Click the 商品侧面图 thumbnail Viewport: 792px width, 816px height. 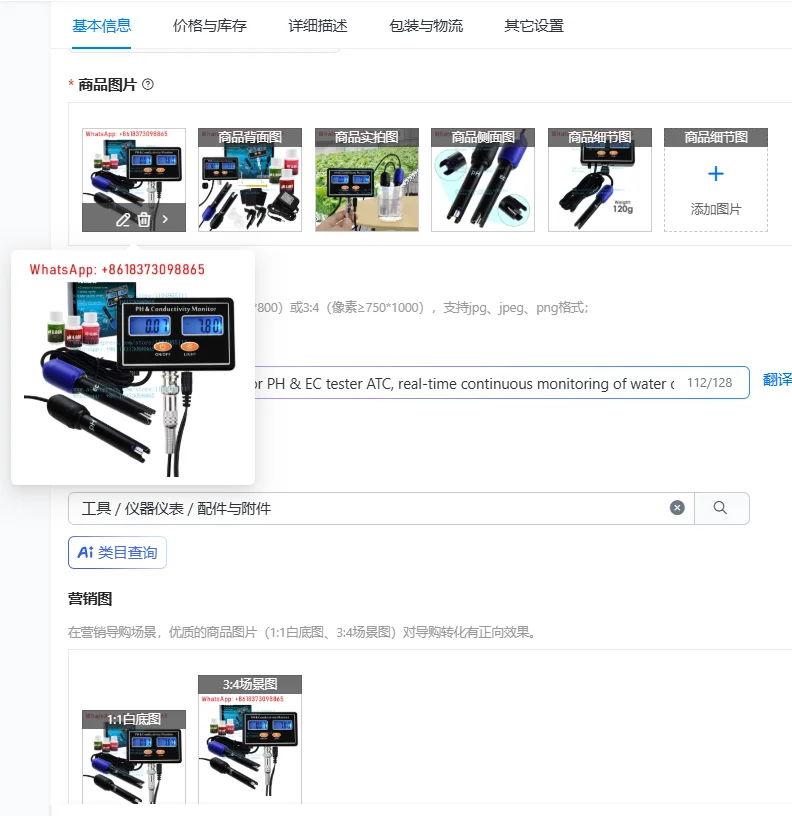pyautogui.click(x=482, y=178)
